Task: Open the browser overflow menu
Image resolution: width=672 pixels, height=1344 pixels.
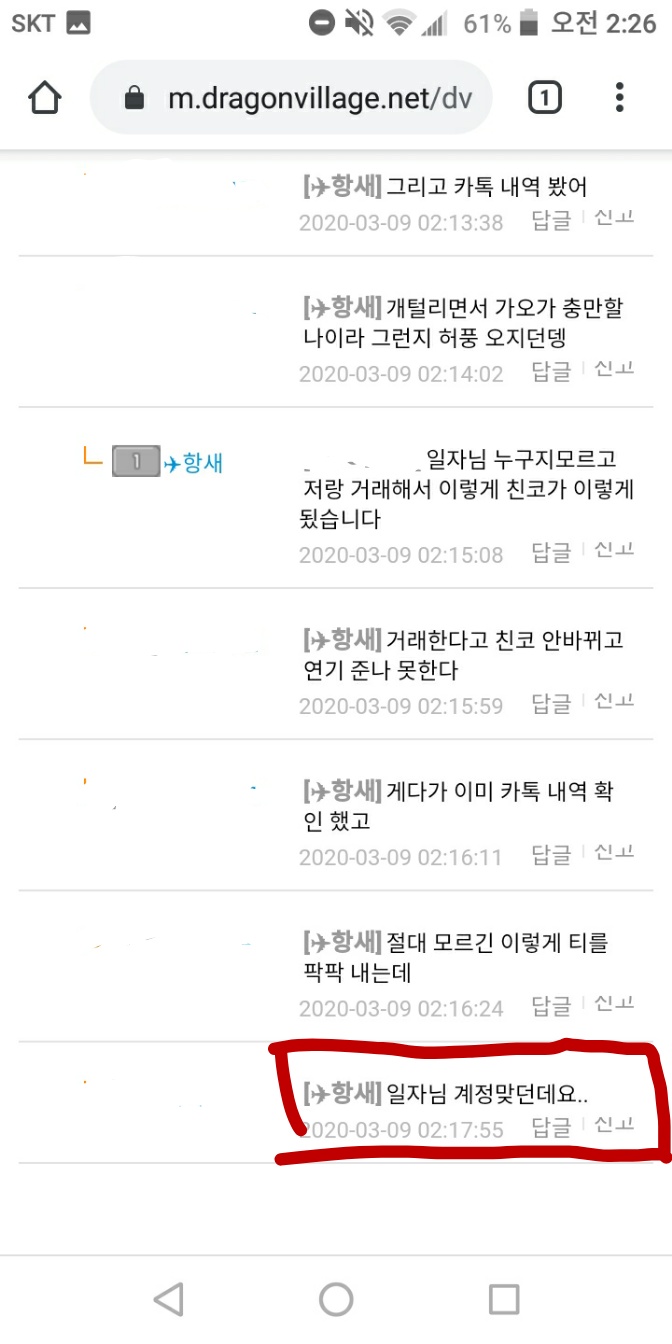Action: coord(620,97)
